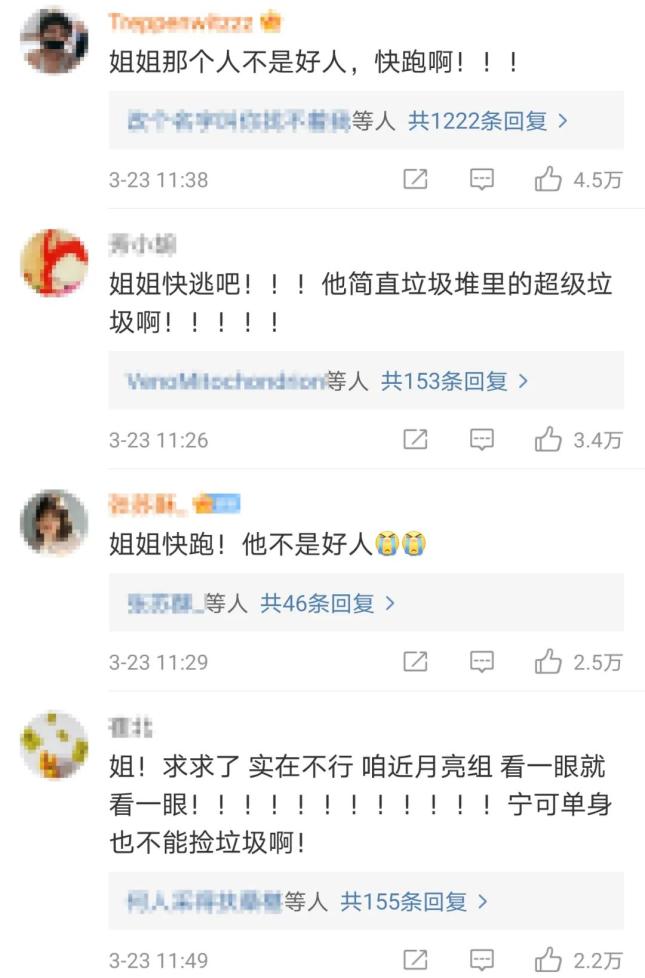645x978 pixels.
Task: Repost the comment posted at 3-23 11:29
Action: 415,661
